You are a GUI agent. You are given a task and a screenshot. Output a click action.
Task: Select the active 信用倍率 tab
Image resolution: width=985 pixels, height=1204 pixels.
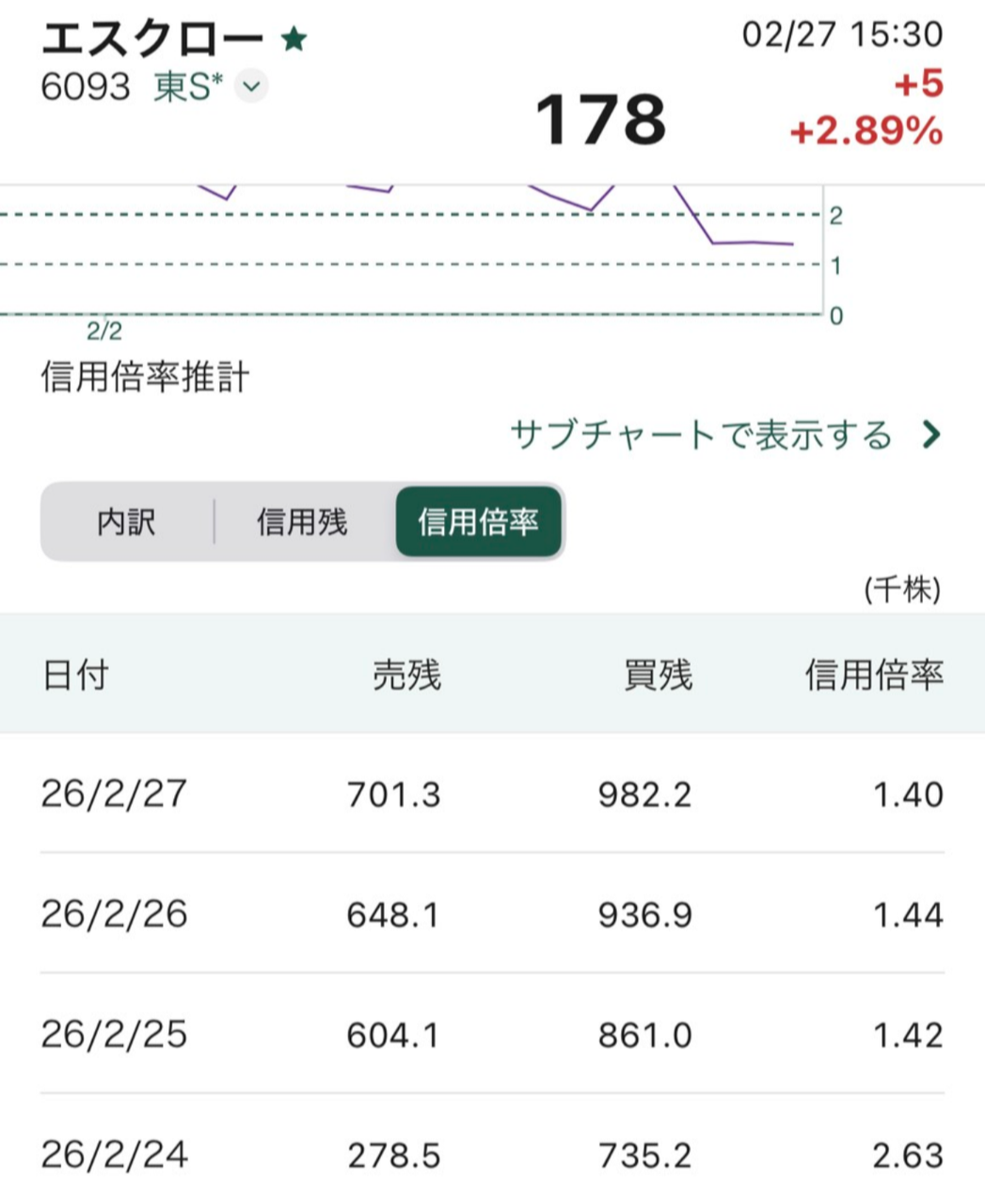pos(479,522)
